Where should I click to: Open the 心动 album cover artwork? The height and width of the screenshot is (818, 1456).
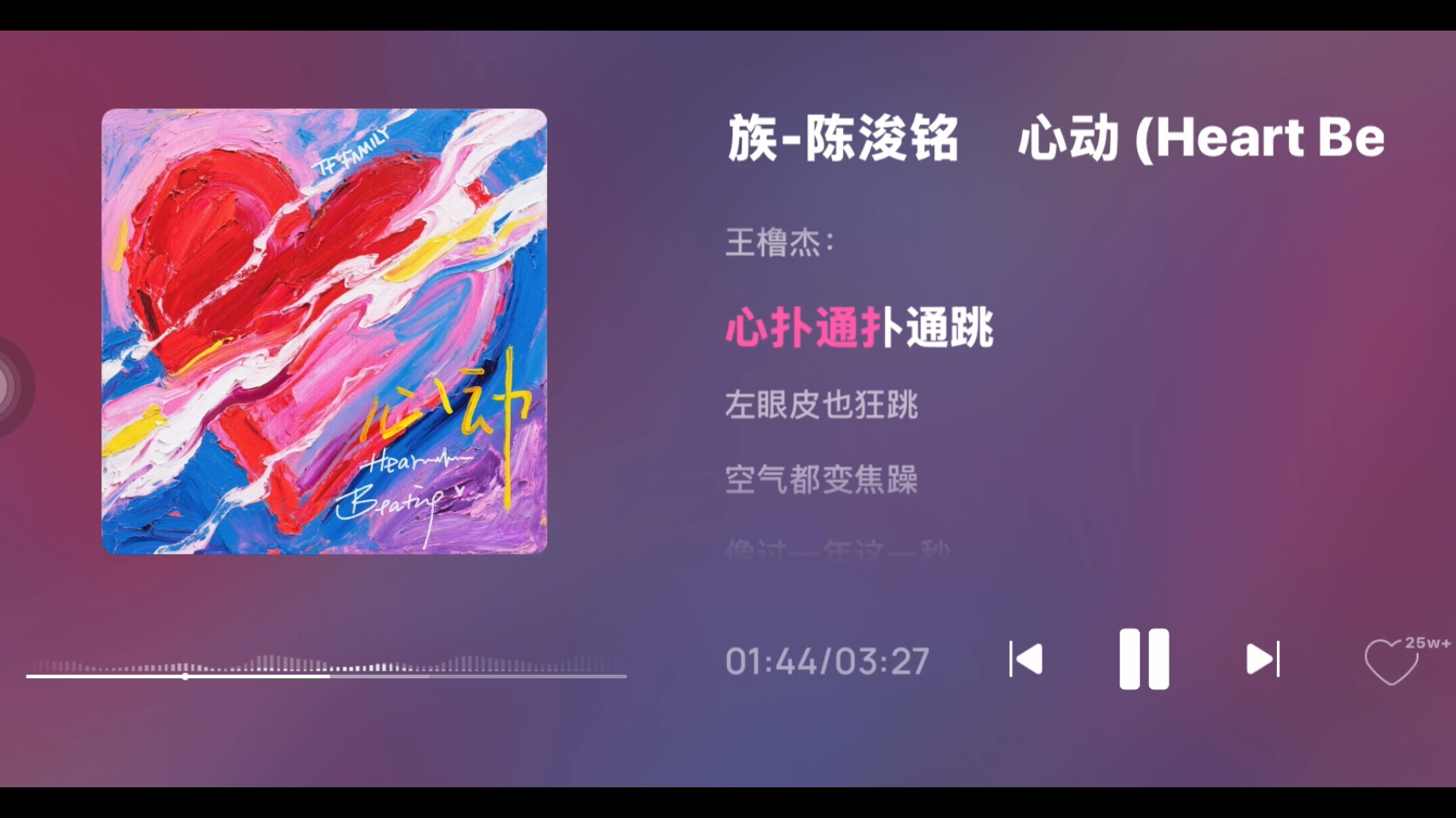(324, 331)
